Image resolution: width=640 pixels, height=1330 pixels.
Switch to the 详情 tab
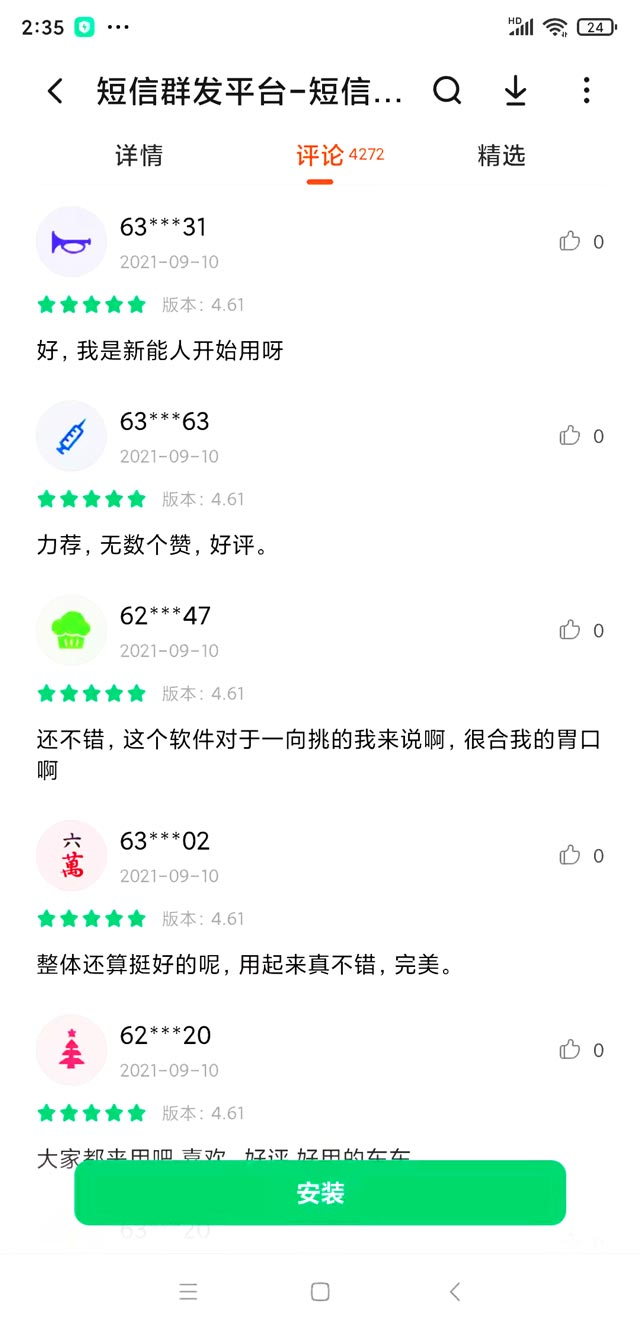pyautogui.click(x=139, y=156)
